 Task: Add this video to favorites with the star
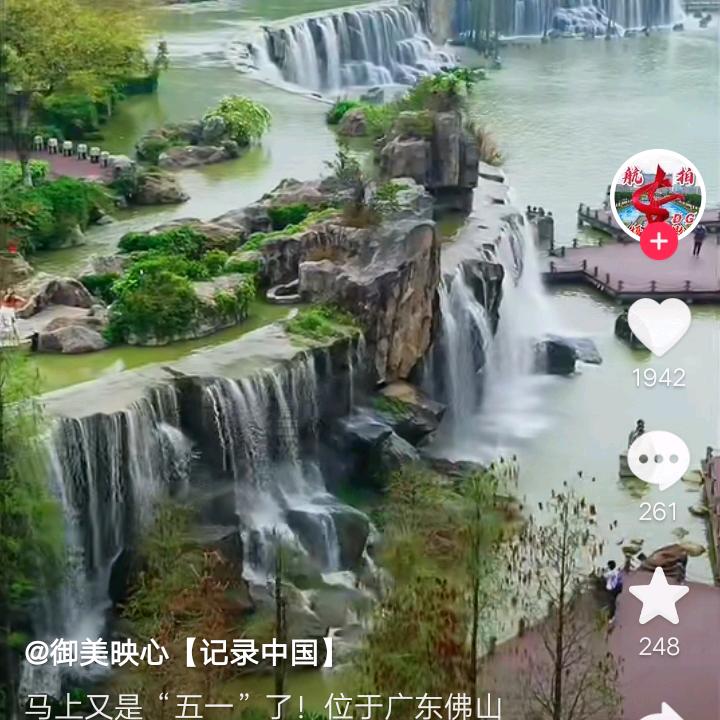pyautogui.click(x=659, y=596)
